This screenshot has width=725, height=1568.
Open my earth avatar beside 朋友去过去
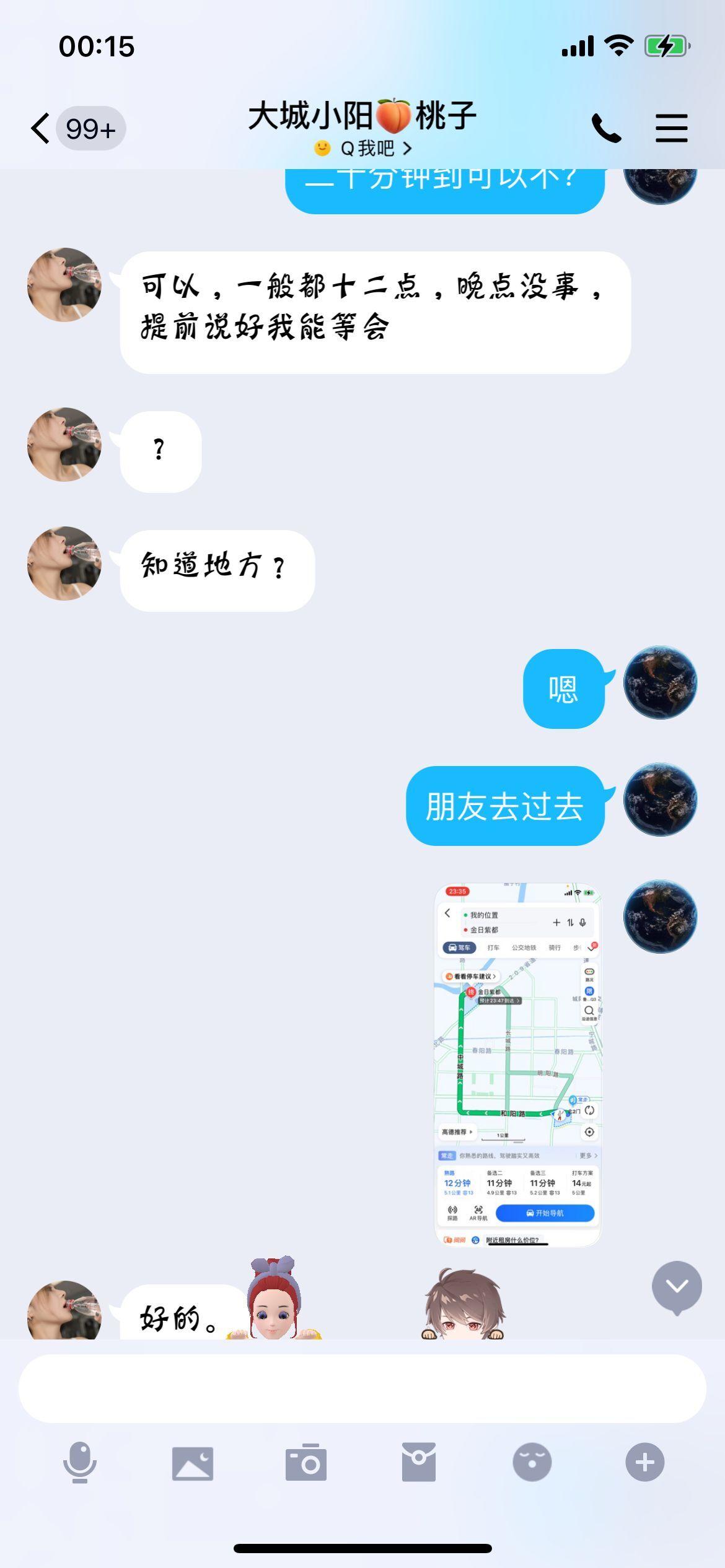660,799
